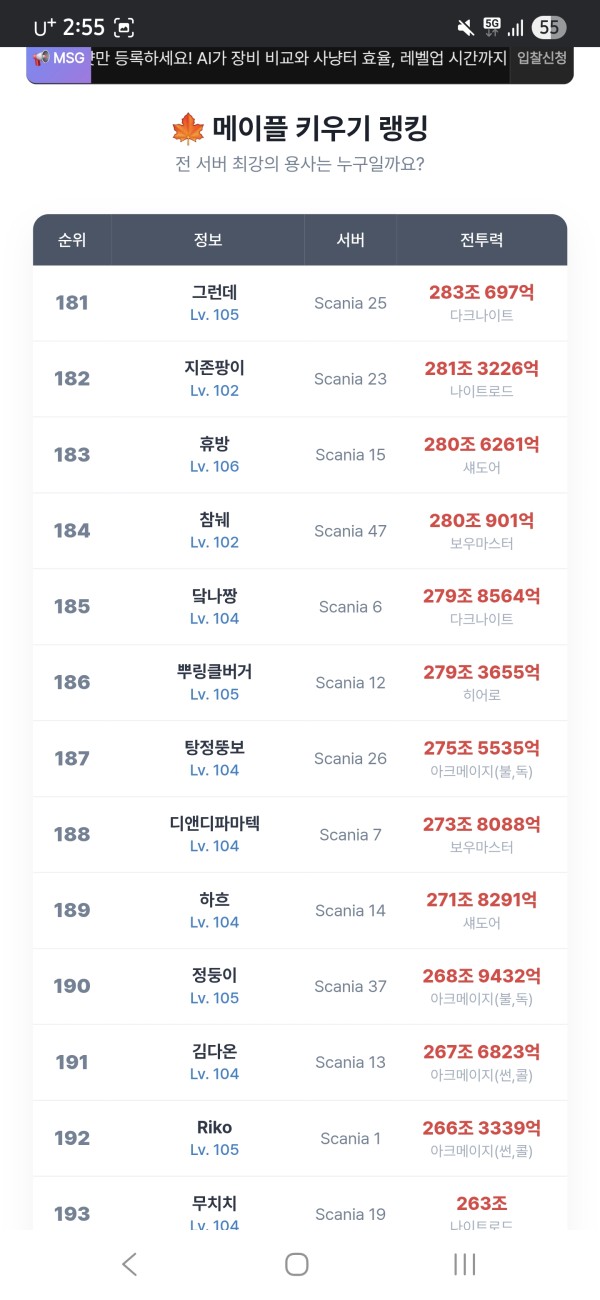Open the recent apps view

(x=464, y=1264)
